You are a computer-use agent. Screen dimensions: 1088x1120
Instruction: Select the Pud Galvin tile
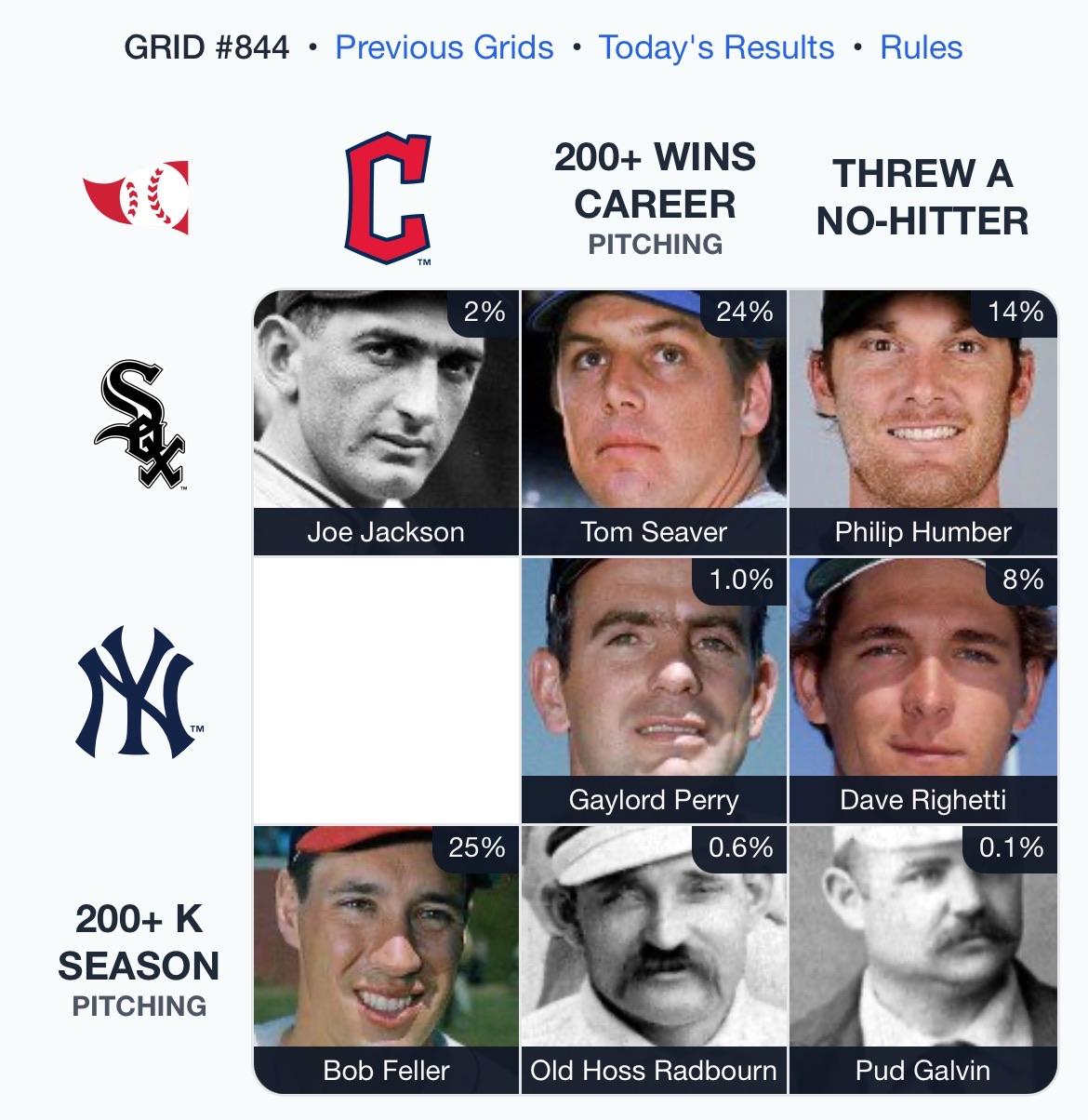click(x=922, y=958)
